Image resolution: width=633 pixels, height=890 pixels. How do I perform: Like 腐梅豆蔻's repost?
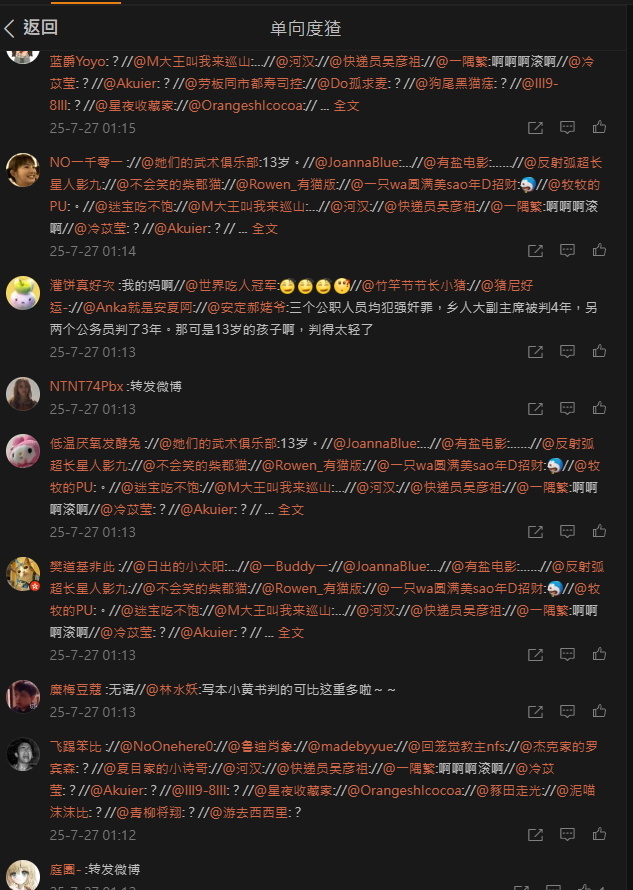click(x=599, y=711)
